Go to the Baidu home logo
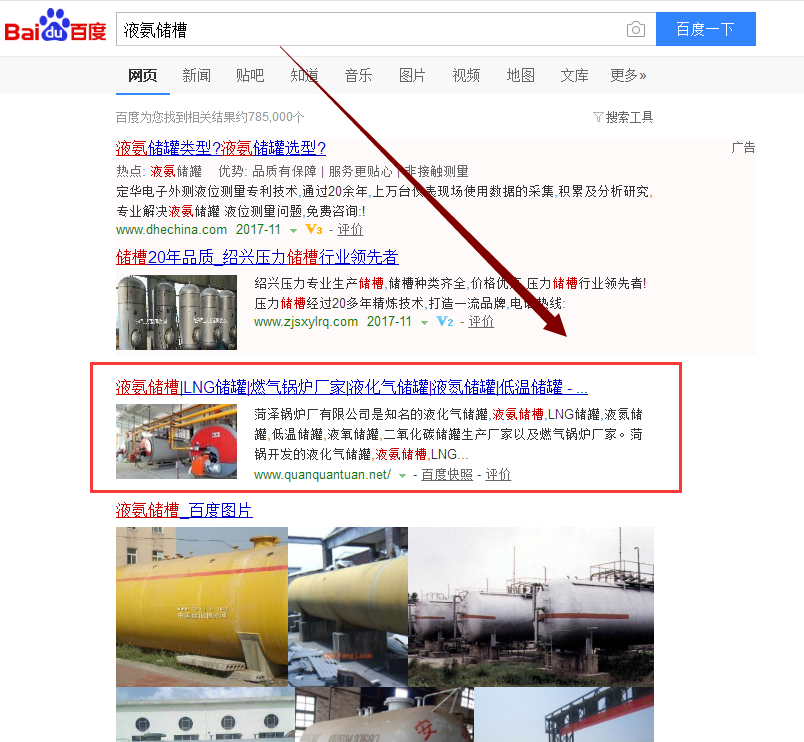Viewport: 804px width, 742px height. click(55, 27)
